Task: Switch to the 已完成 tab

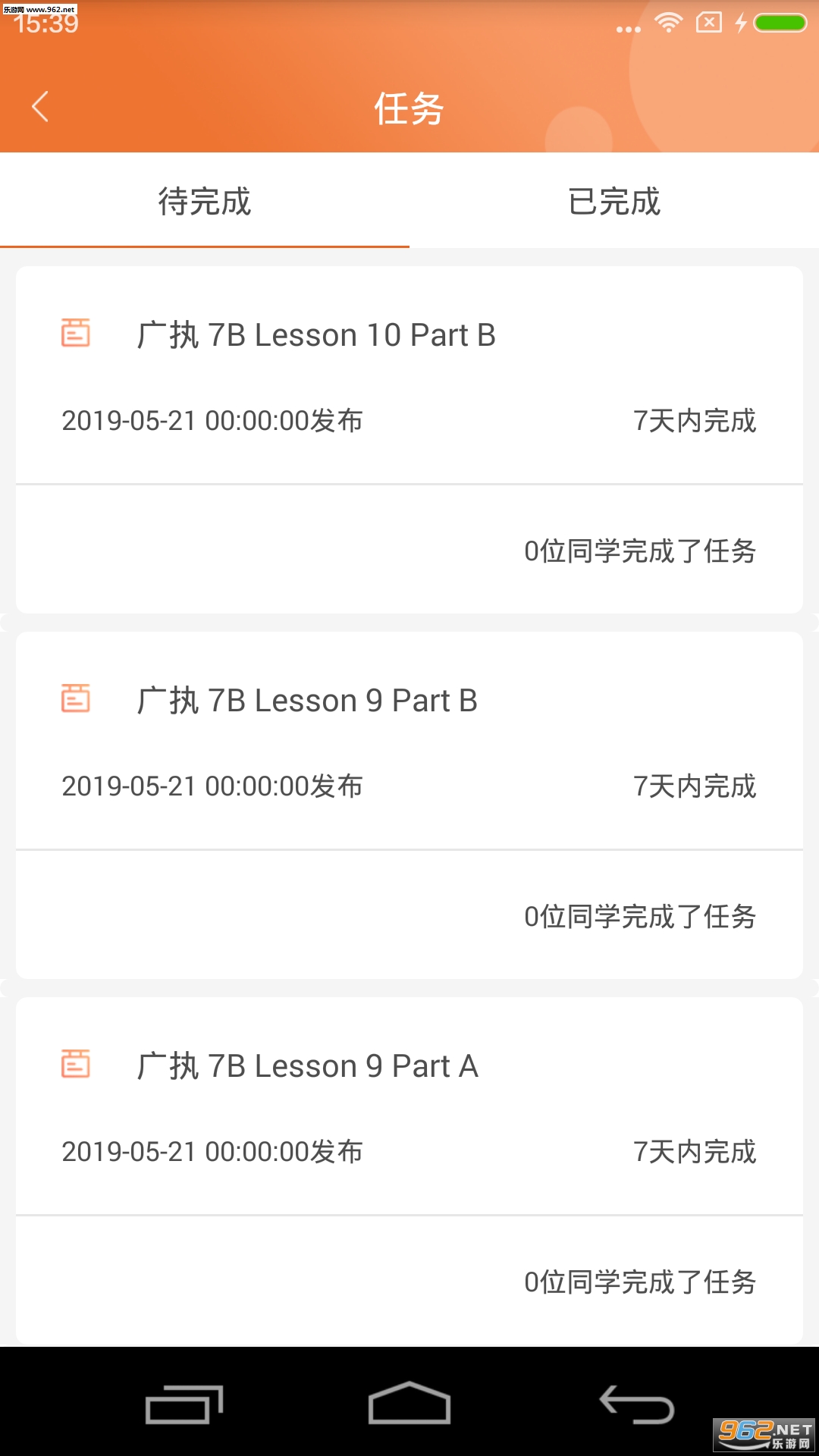Action: tap(614, 202)
